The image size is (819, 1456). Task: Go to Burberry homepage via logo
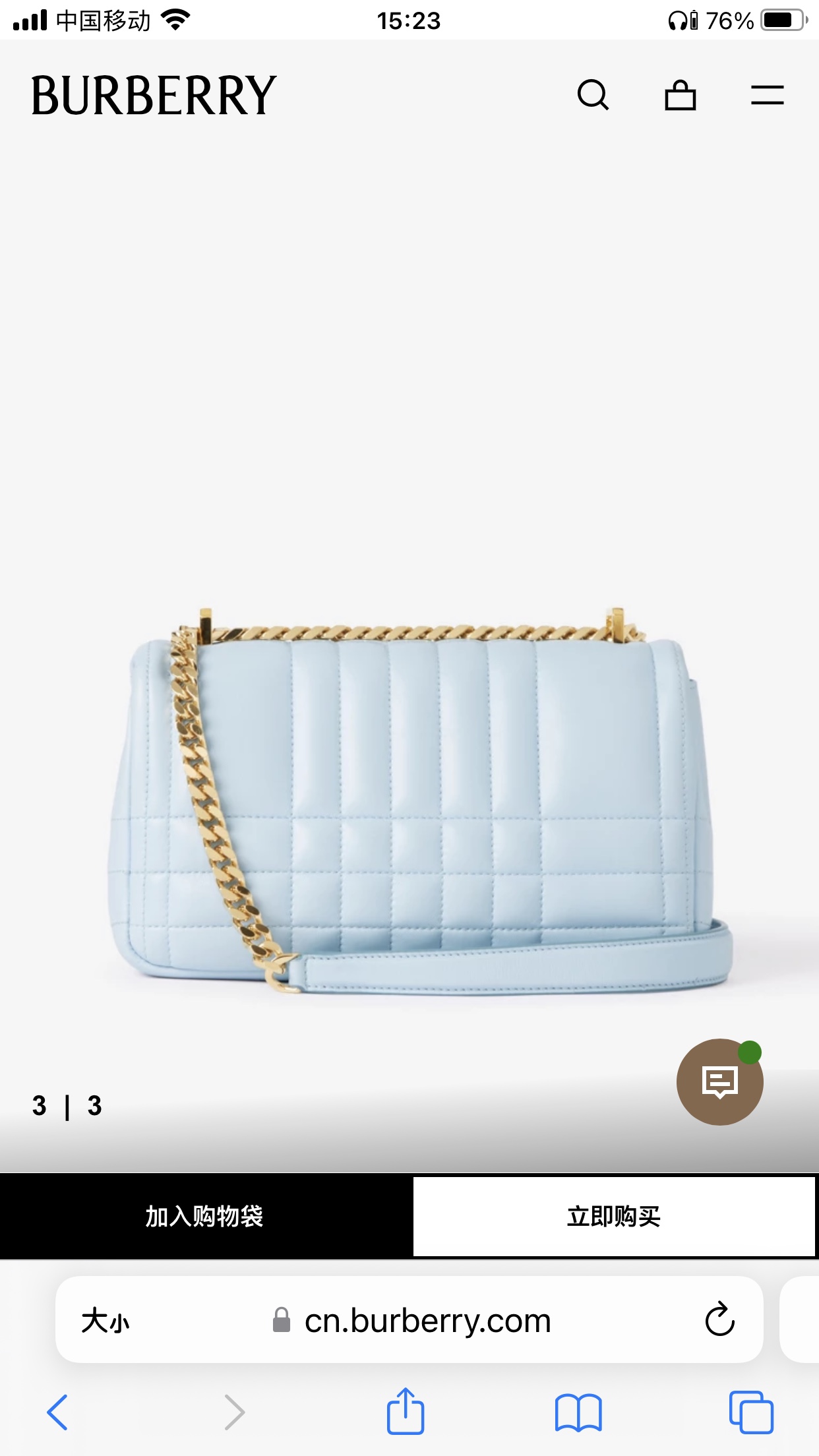coord(154,96)
